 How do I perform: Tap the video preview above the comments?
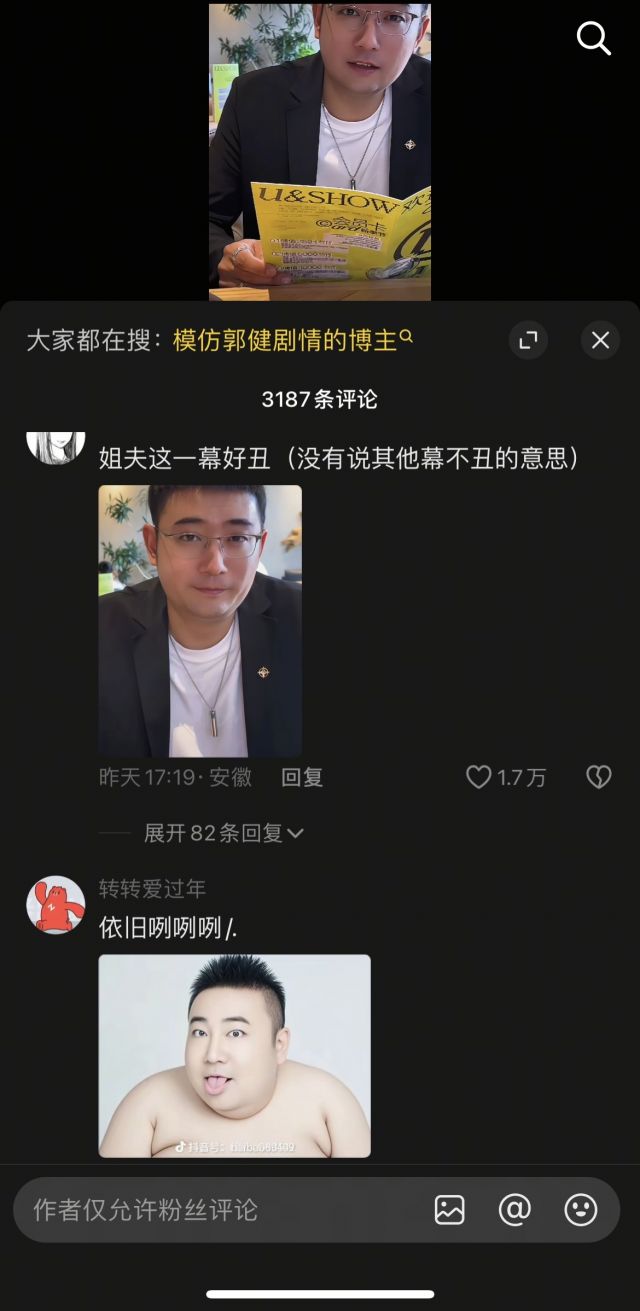(320, 150)
